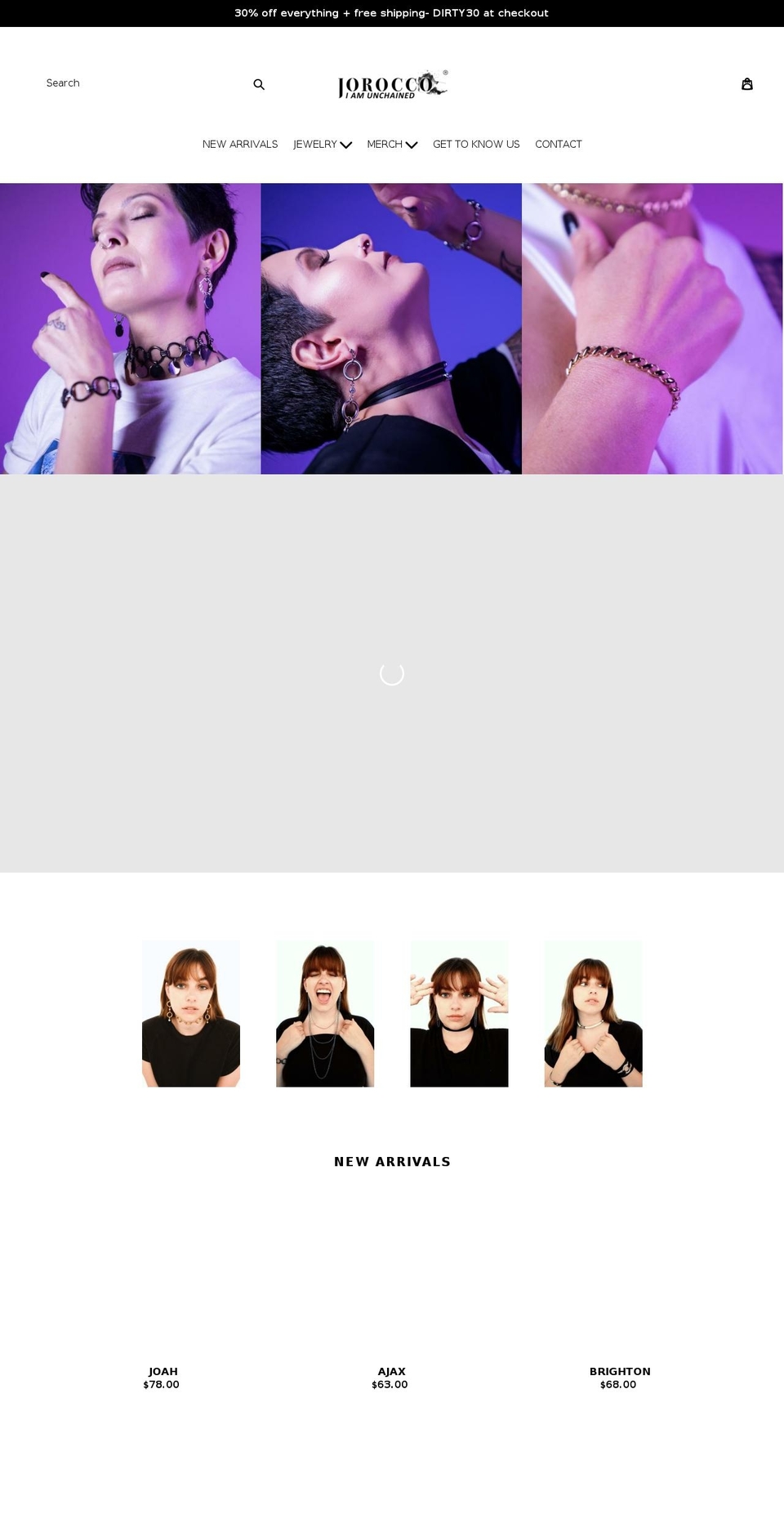Expand the Merch dropdown menu
Screen dimensions: 784x1532
click(392, 145)
